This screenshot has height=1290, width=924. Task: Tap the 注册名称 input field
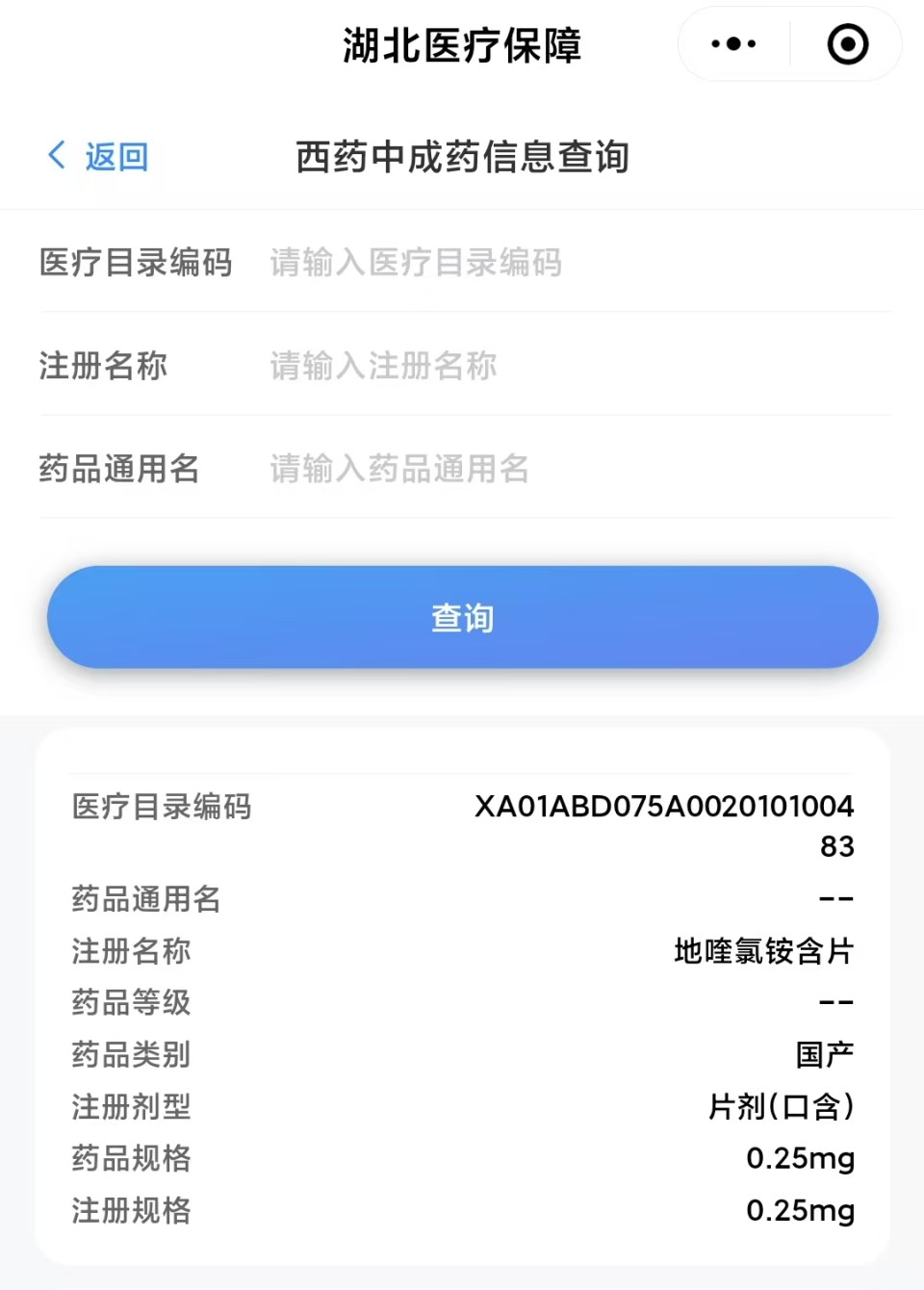tap(529, 366)
